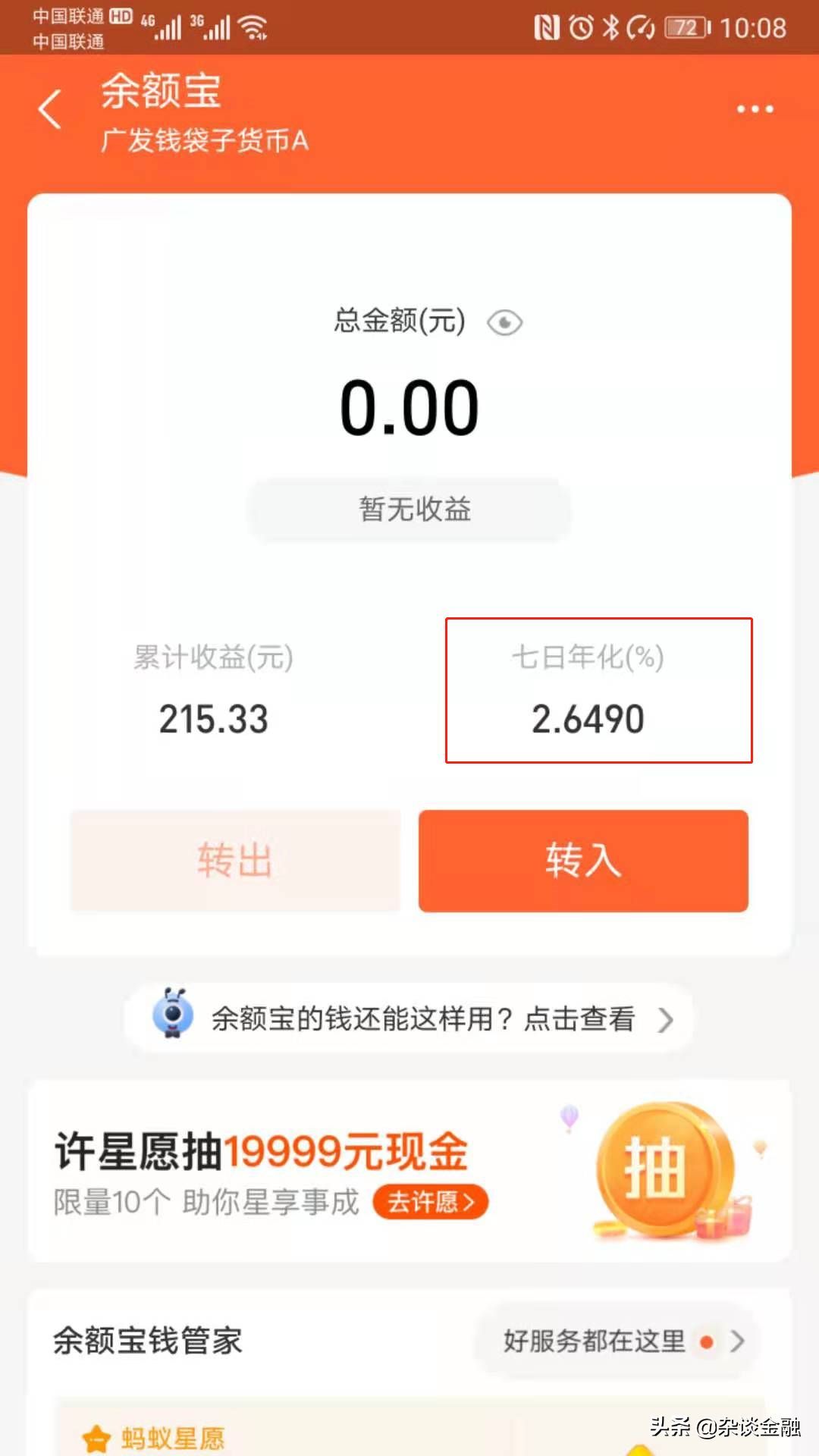
Task: Open the 七日年化 rate panel
Action: pyautogui.click(x=598, y=690)
